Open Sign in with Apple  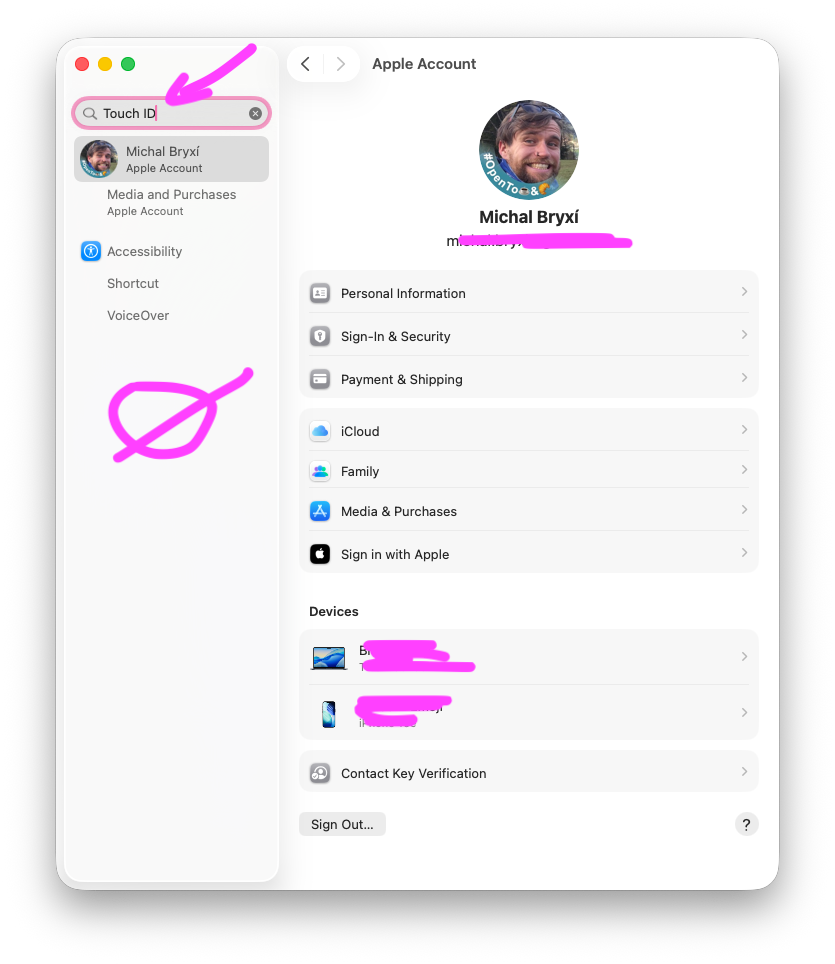coord(528,554)
